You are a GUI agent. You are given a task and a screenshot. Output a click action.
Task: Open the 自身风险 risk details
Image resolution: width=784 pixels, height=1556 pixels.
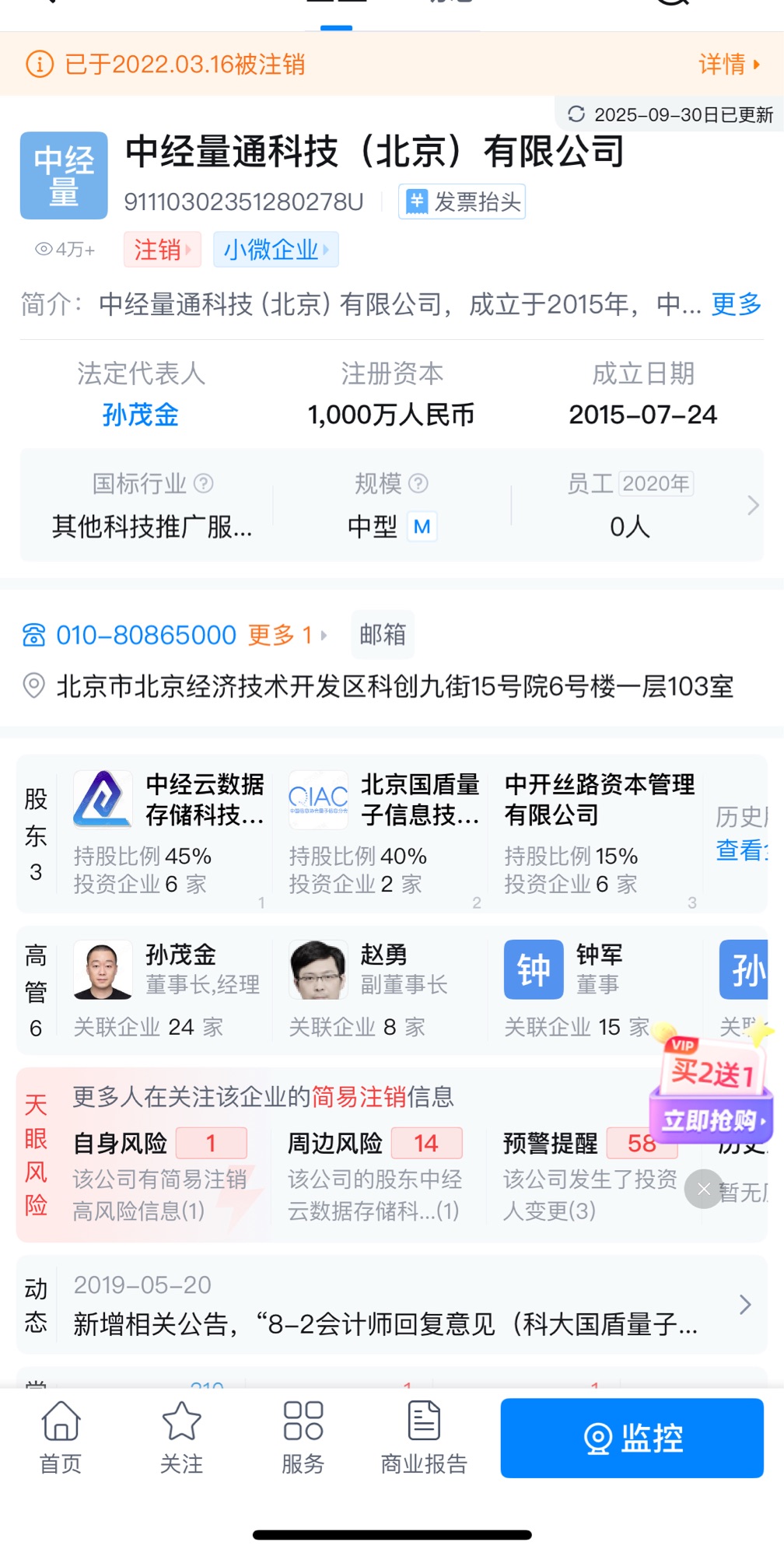[159, 1175]
